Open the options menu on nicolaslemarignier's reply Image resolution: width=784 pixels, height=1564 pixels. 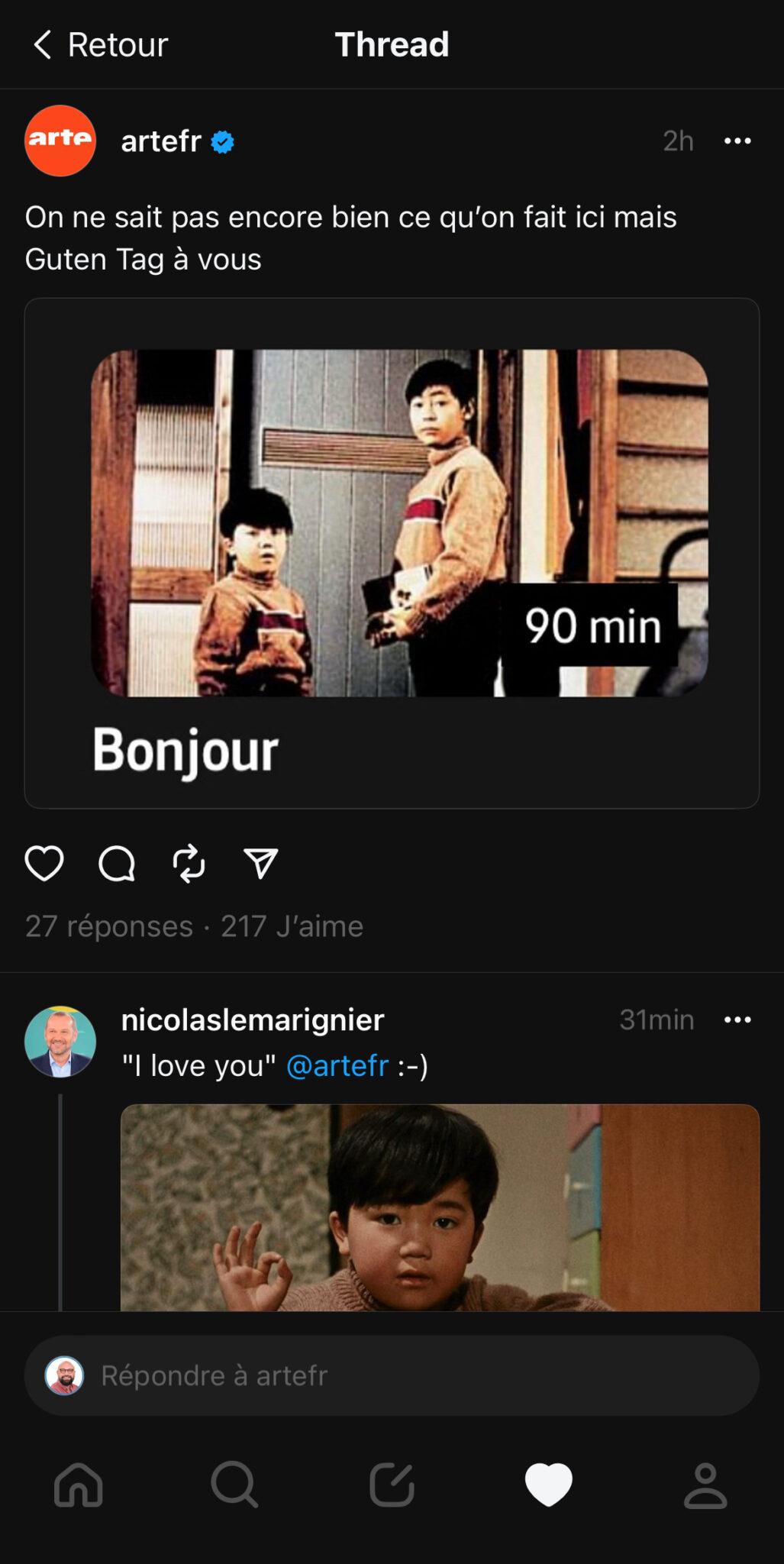click(737, 1020)
